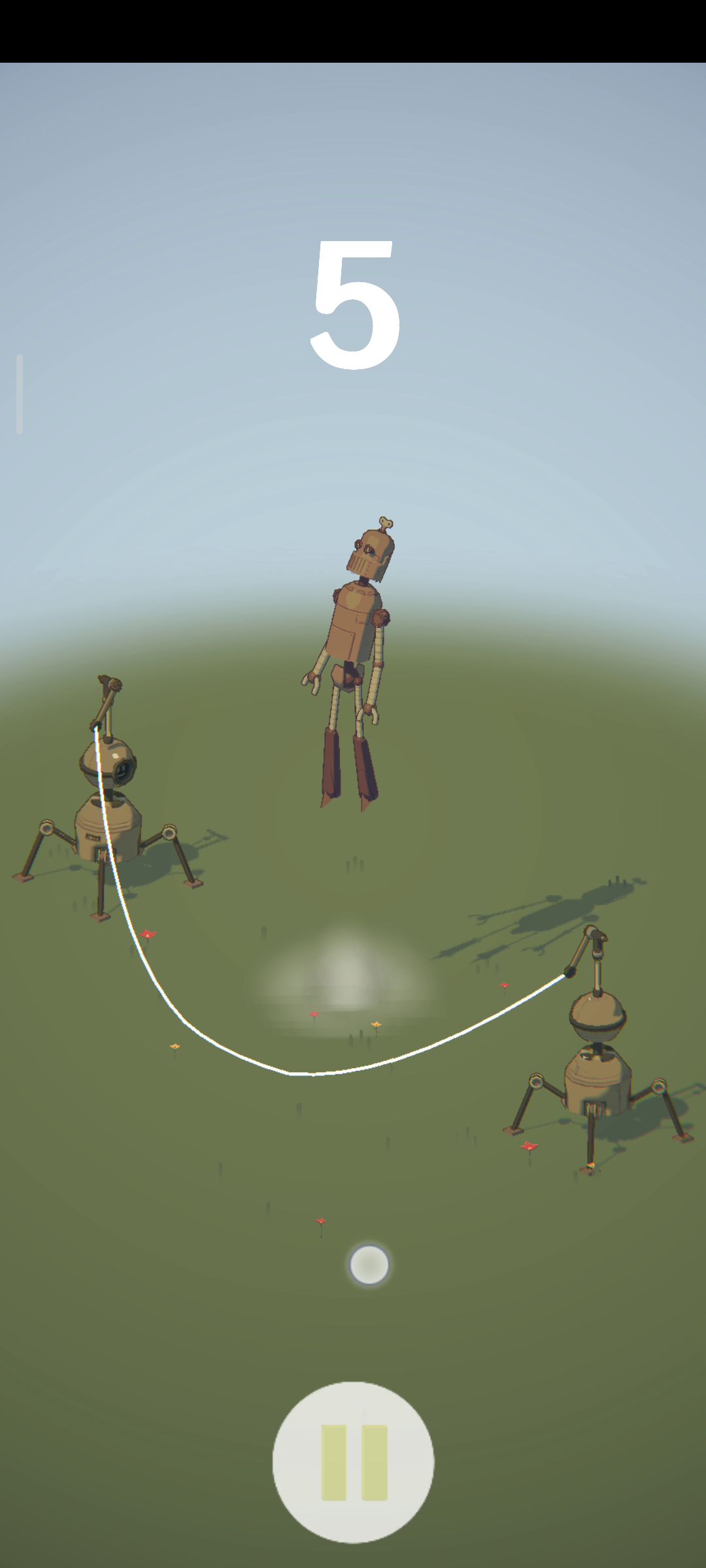Pause the jump rope game
Image resolution: width=706 pixels, height=1568 pixels.
tap(353, 1462)
